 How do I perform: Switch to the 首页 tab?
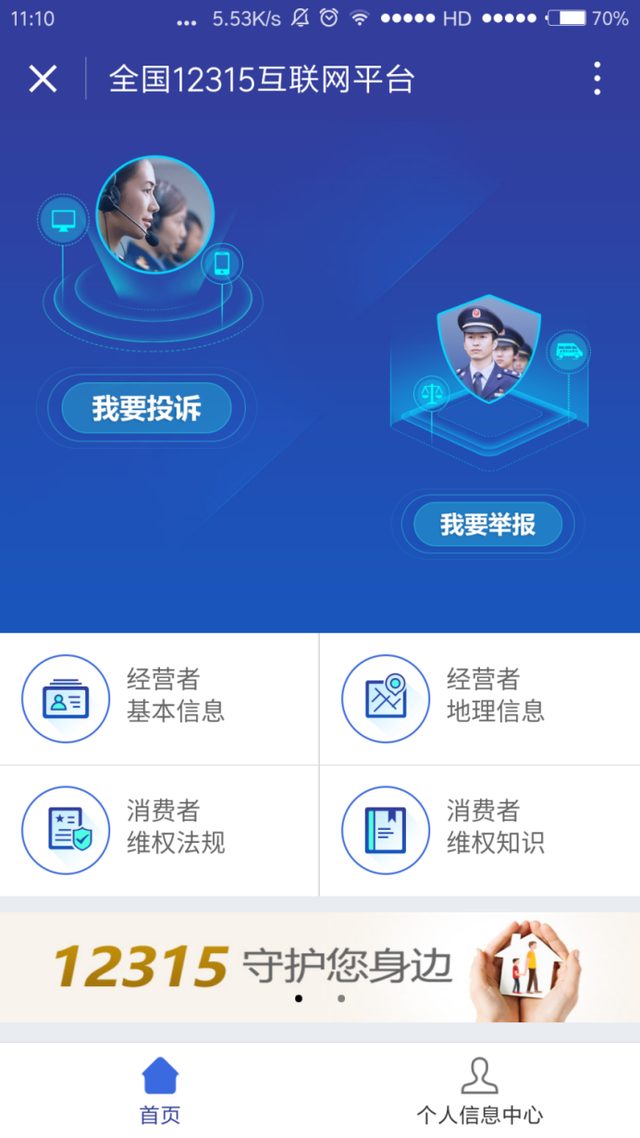[160, 1091]
